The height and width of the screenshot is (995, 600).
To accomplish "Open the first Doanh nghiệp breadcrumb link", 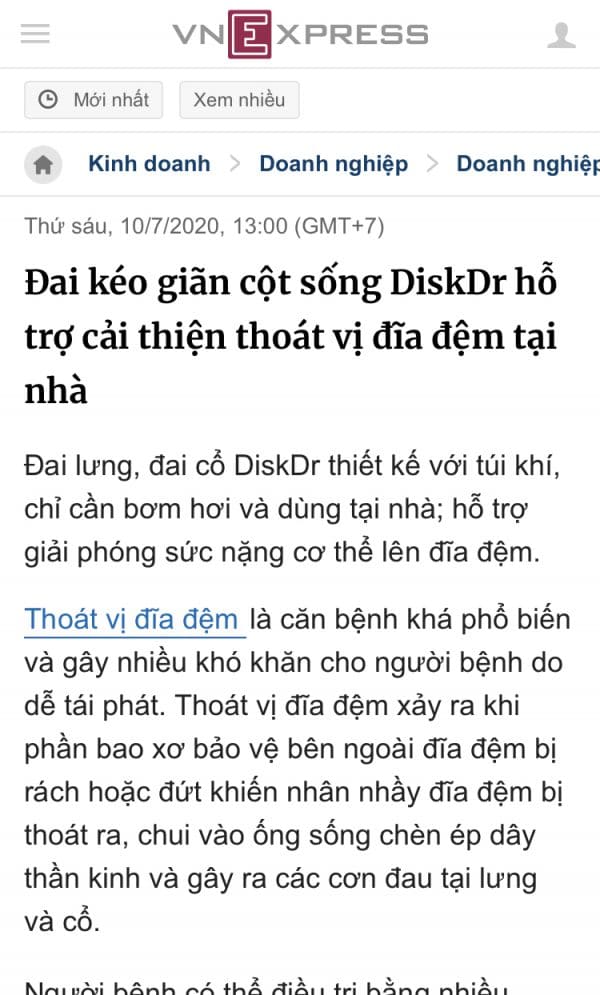I will pos(334,164).
